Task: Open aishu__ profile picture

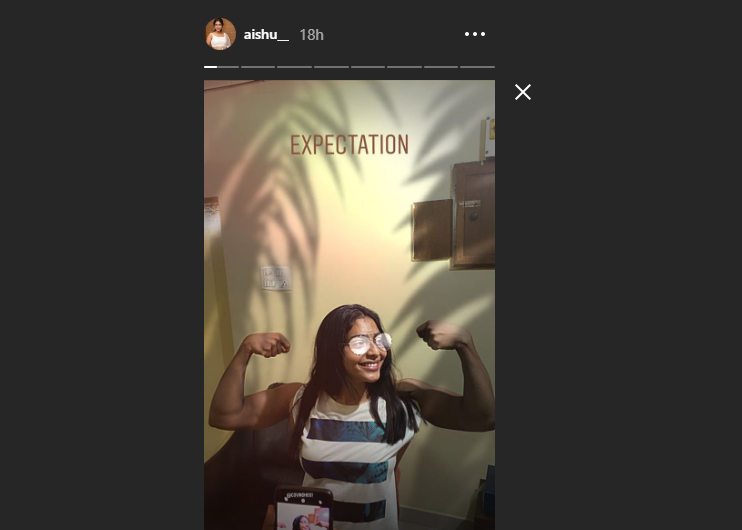Action: click(x=220, y=34)
